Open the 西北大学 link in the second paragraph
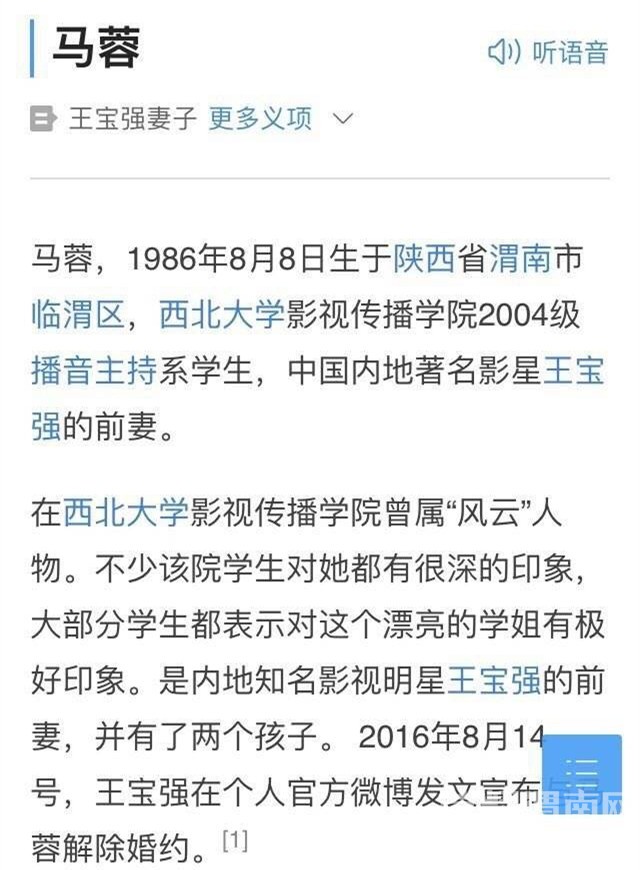The height and width of the screenshot is (870, 640). tap(127, 514)
